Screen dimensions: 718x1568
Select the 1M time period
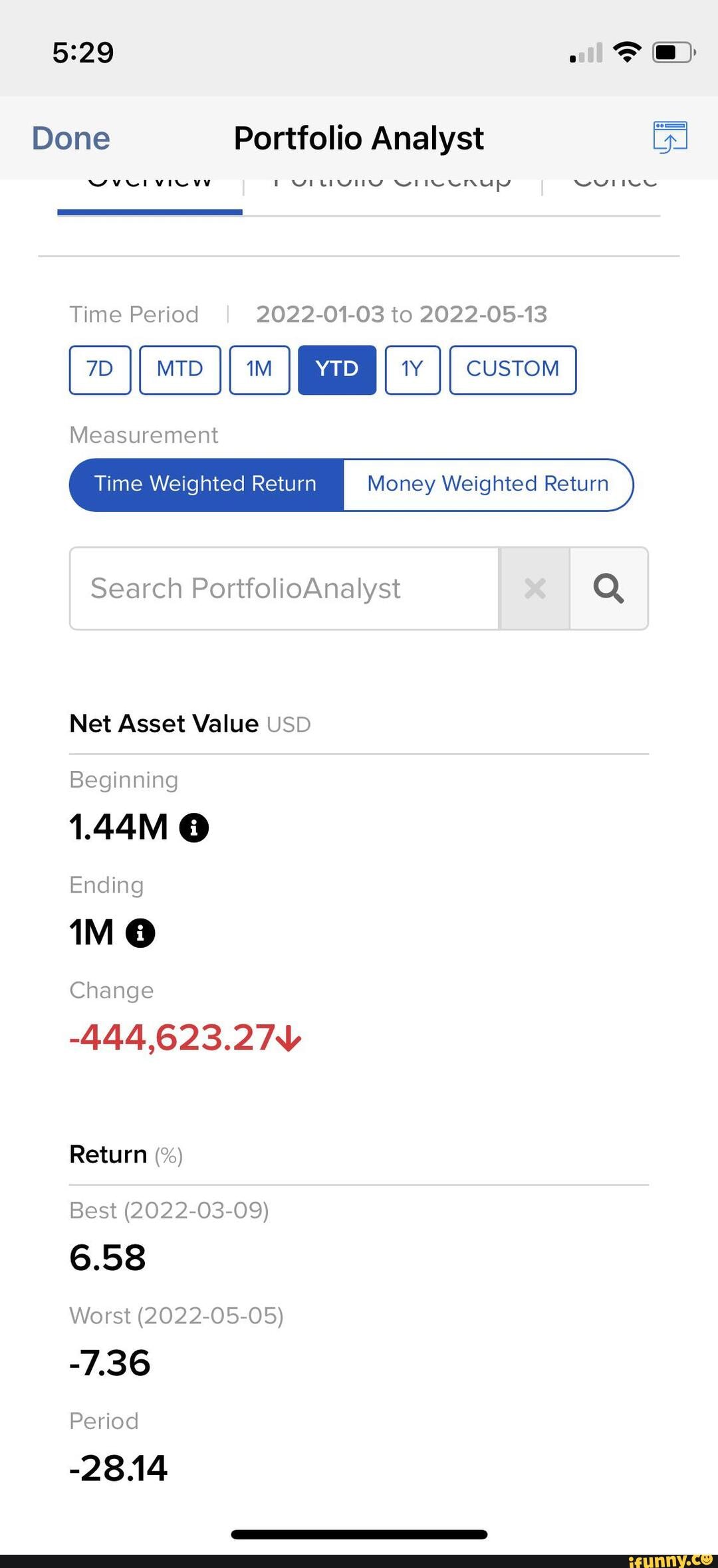[x=259, y=369]
